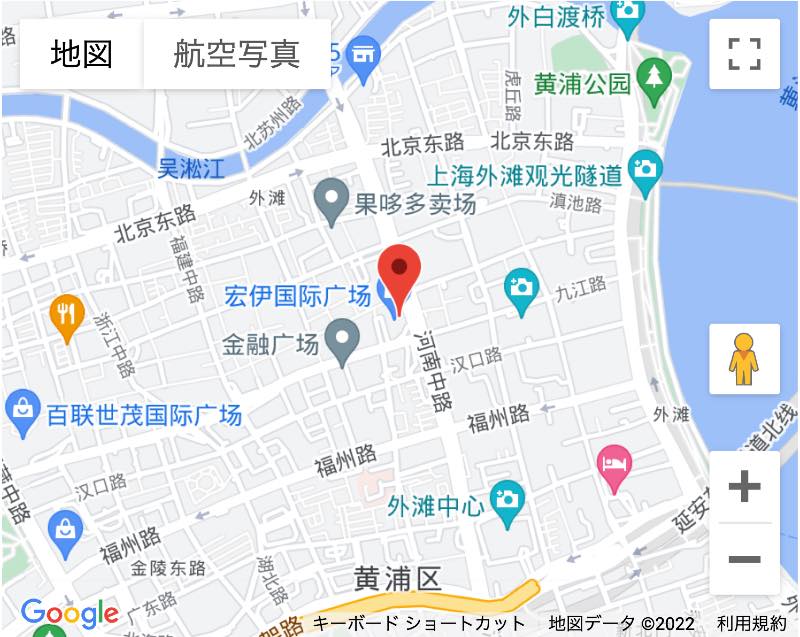Select the Street View pegman
This screenshot has width=800, height=637.
pos(744,359)
